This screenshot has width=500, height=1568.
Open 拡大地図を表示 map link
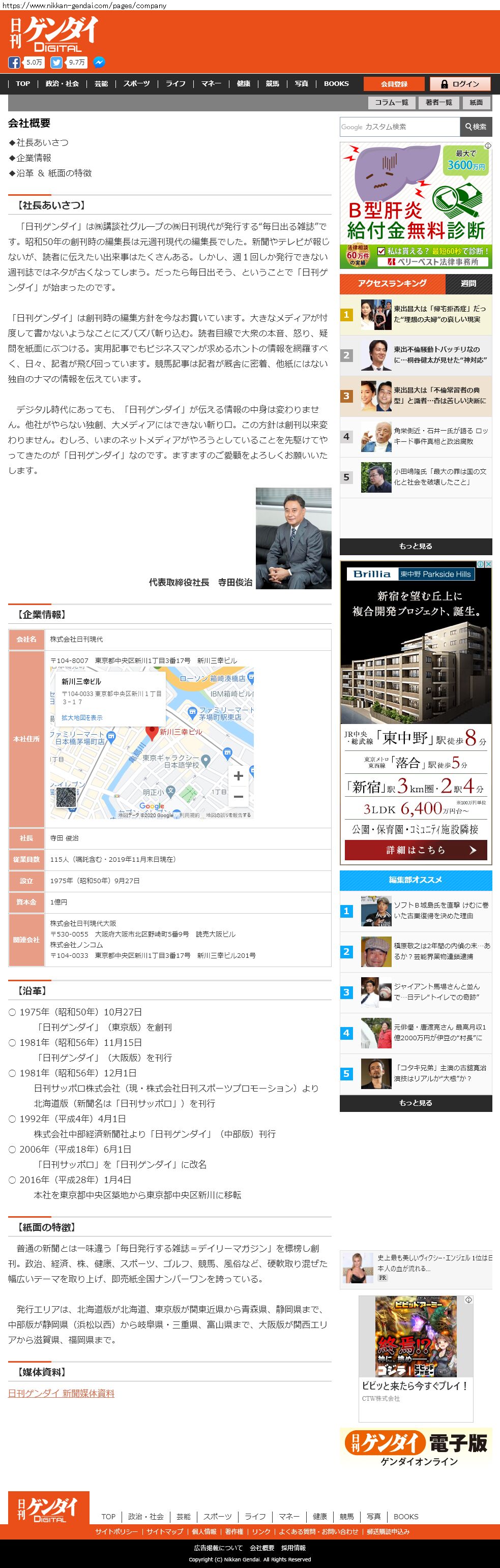click(81, 718)
